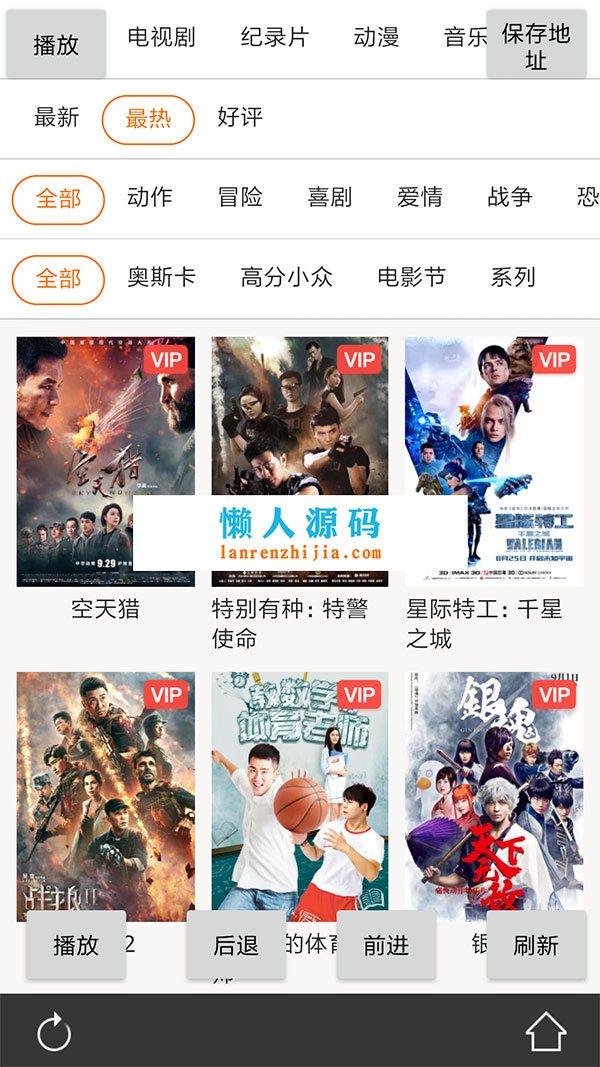Open 星际特工：千星之城 movie

[494, 462]
